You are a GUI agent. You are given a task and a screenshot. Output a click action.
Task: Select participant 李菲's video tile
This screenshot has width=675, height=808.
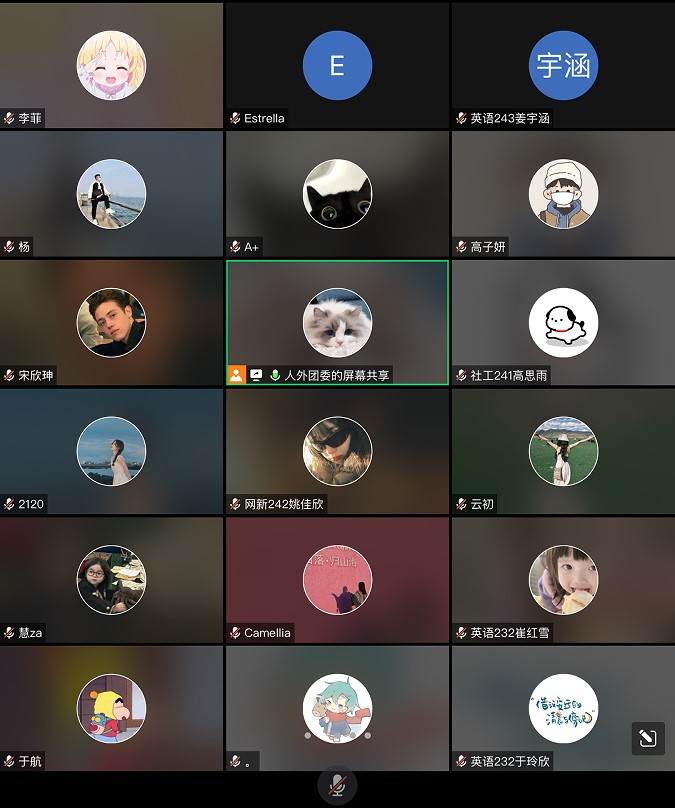coord(111,66)
